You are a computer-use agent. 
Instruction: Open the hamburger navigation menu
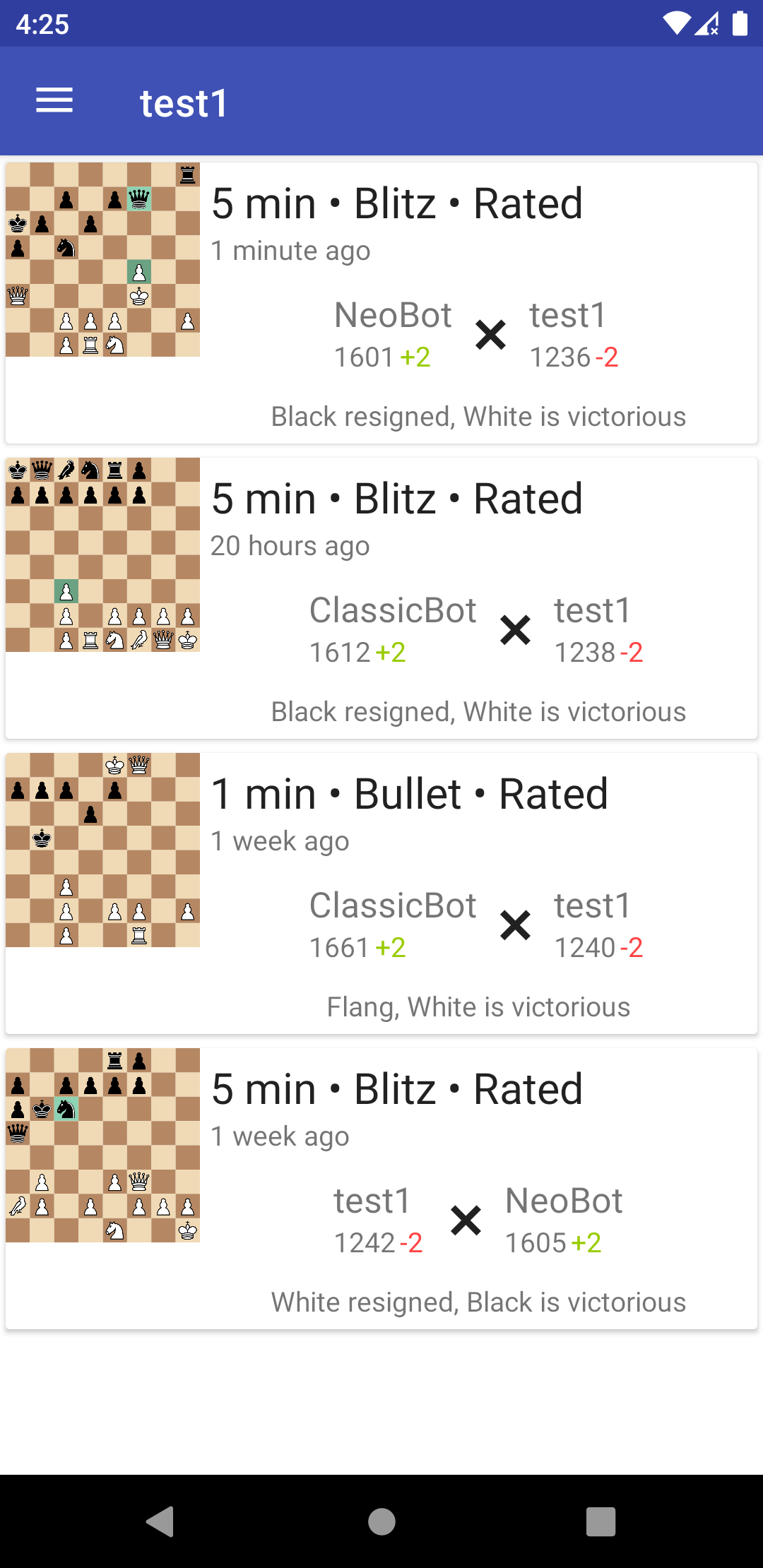[x=54, y=101]
